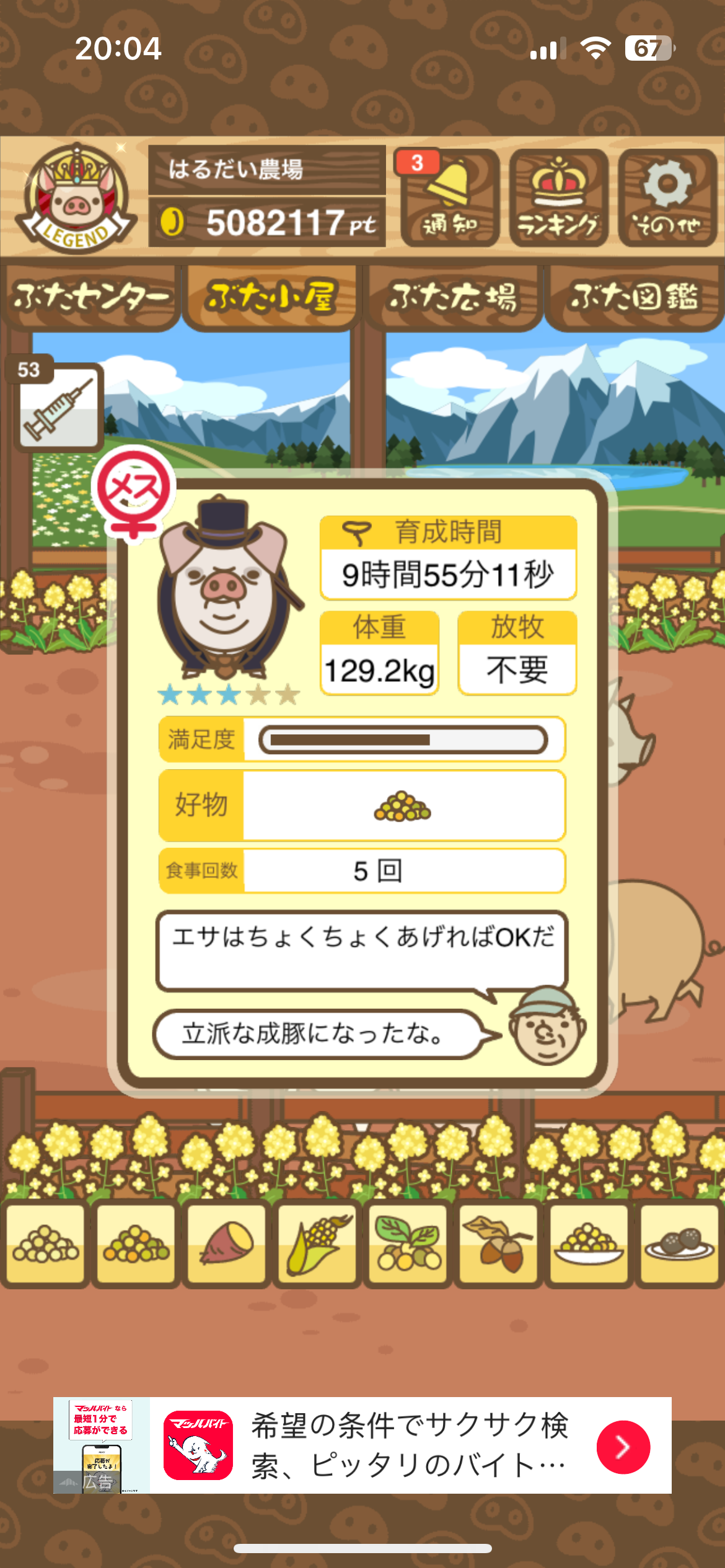This screenshot has width=725, height=1568.
Task: Switch to the ぶたセンター tab
Action: tap(90, 297)
